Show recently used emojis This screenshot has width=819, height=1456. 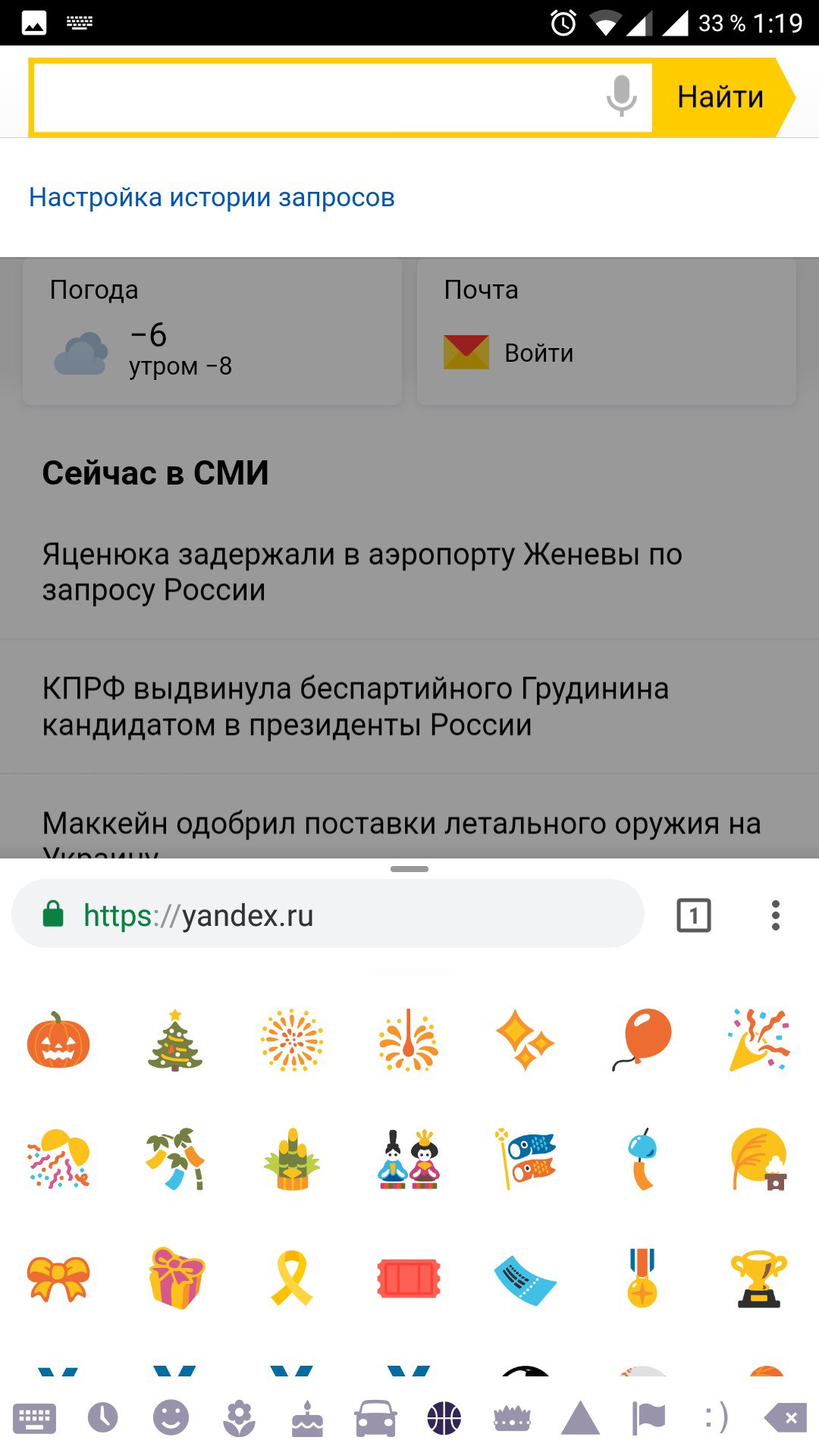pos(102,1418)
